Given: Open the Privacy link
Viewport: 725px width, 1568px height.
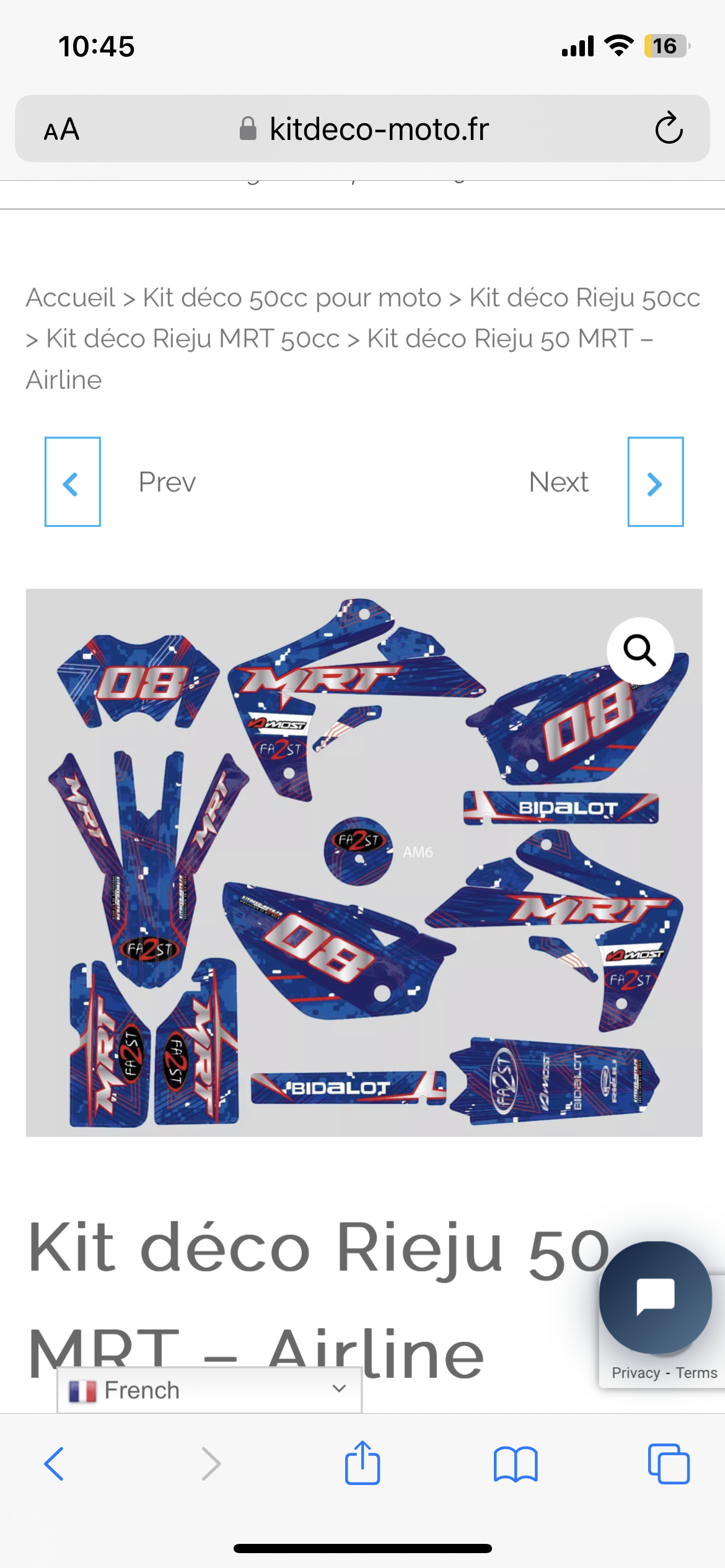Looking at the screenshot, I should 636,1373.
